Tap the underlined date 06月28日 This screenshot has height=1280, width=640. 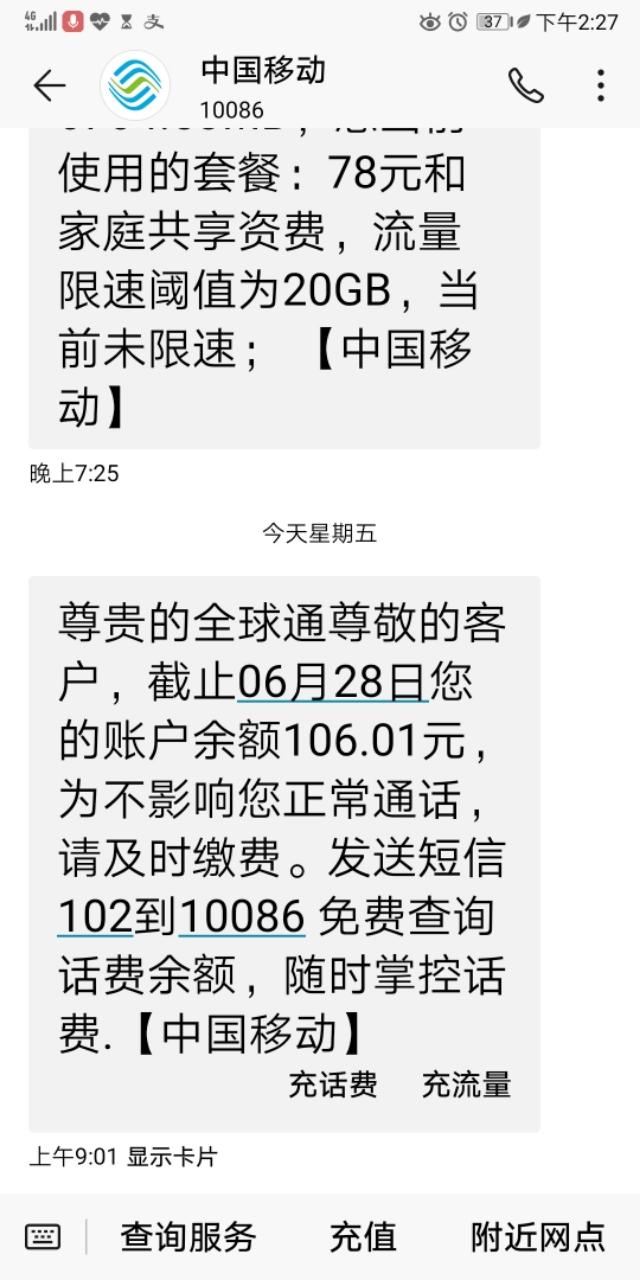click(x=333, y=684)
